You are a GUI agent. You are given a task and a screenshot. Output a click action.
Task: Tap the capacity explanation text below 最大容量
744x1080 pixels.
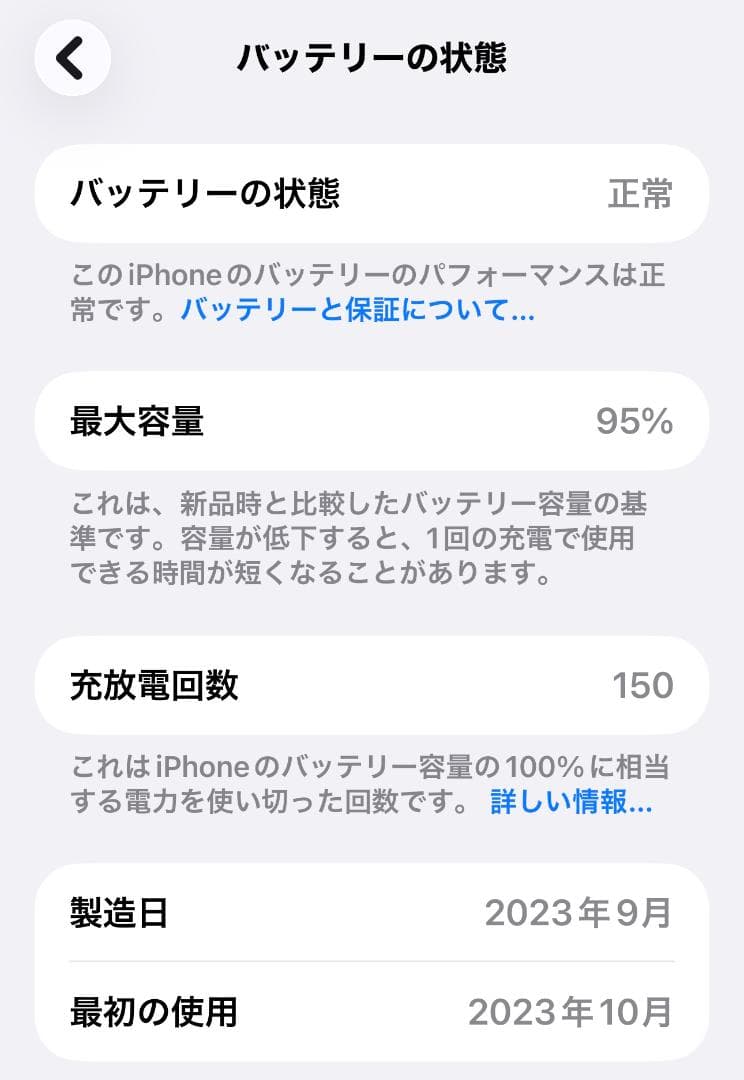[372, 537]
